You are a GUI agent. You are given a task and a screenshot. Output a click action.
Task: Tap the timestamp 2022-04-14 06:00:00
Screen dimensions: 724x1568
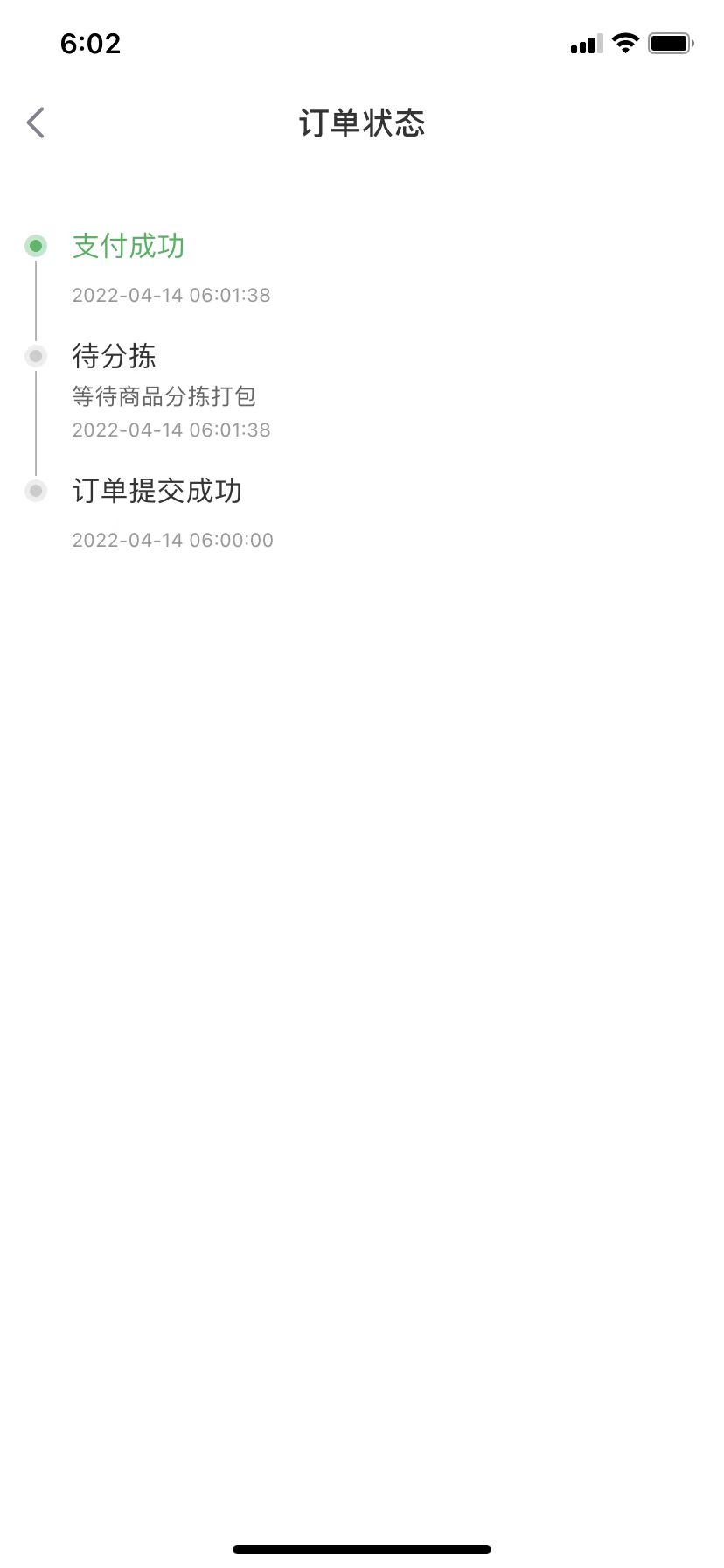point(173,540)
